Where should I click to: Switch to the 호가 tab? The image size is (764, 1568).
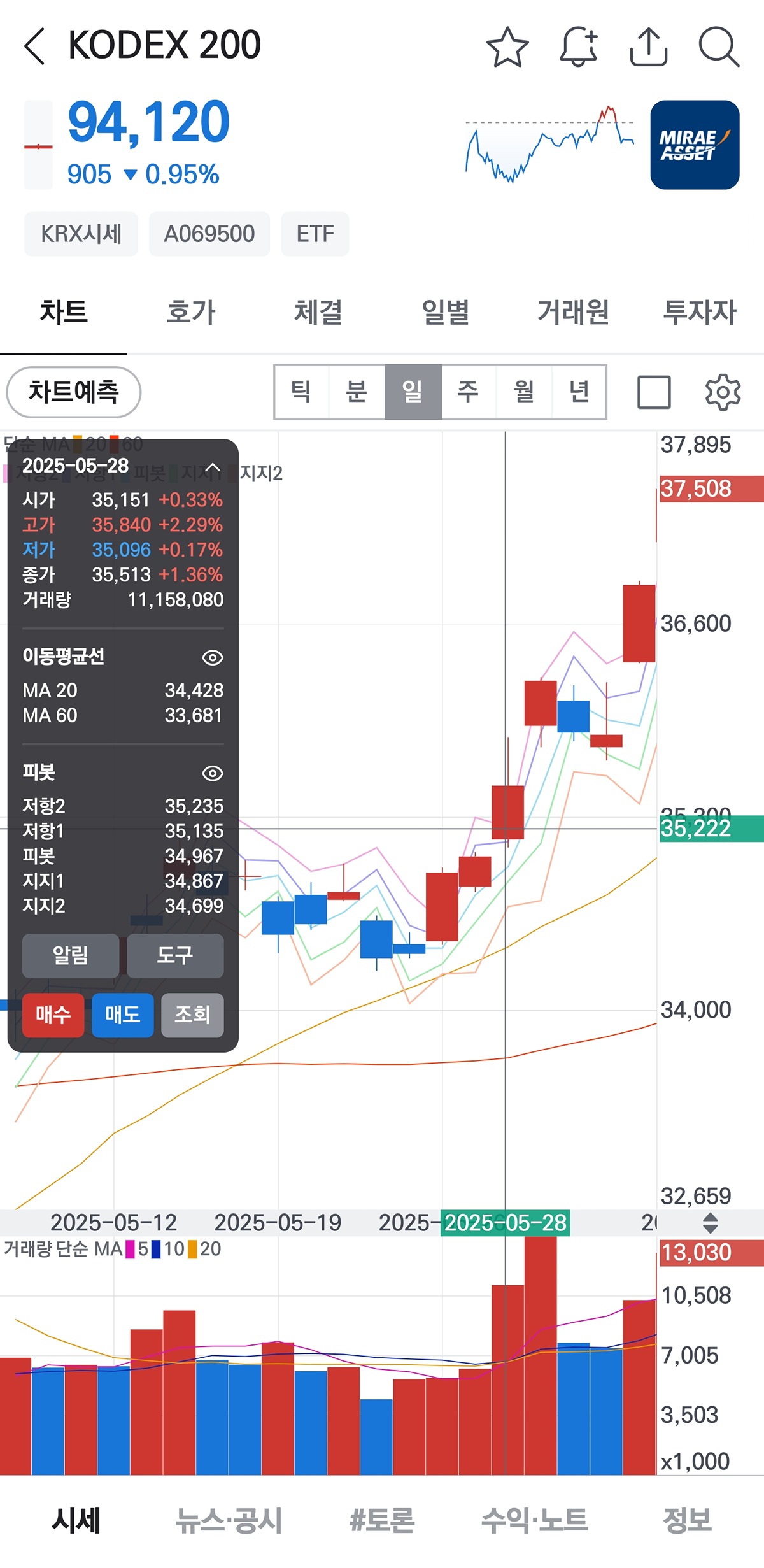point(190,312)
